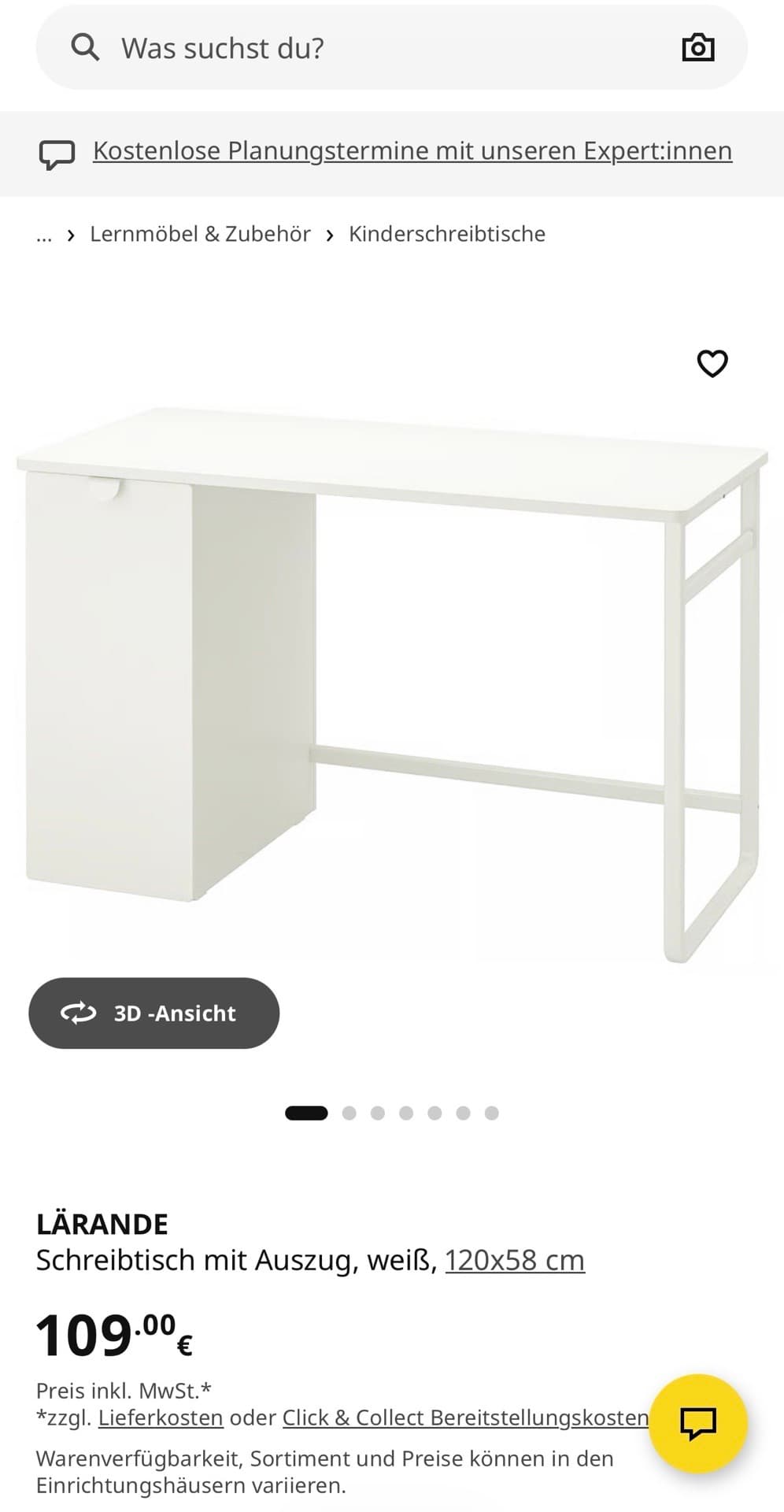Image resolution: width=784 pixels, height=1512 pixels.
Task: Open the LÄRANDE desk product image
Action: click(392, 685)
